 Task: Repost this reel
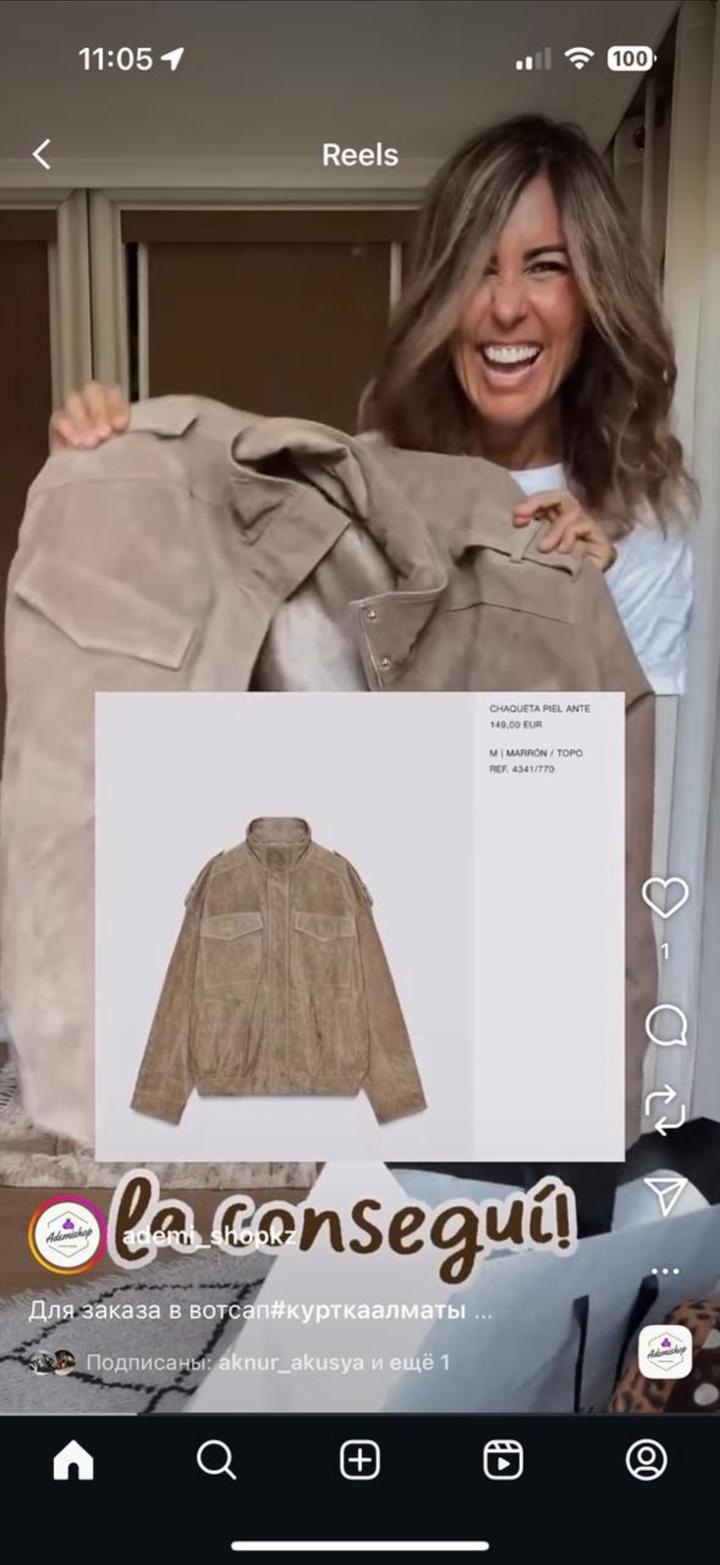point(665,1109)
